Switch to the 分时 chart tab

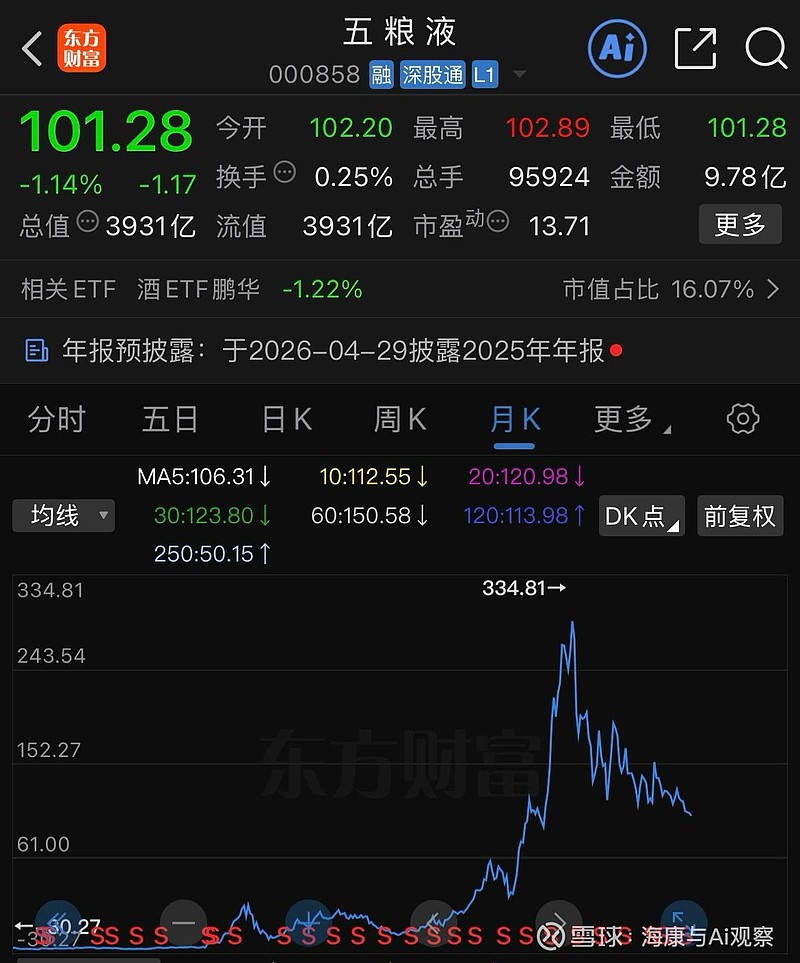57,419
